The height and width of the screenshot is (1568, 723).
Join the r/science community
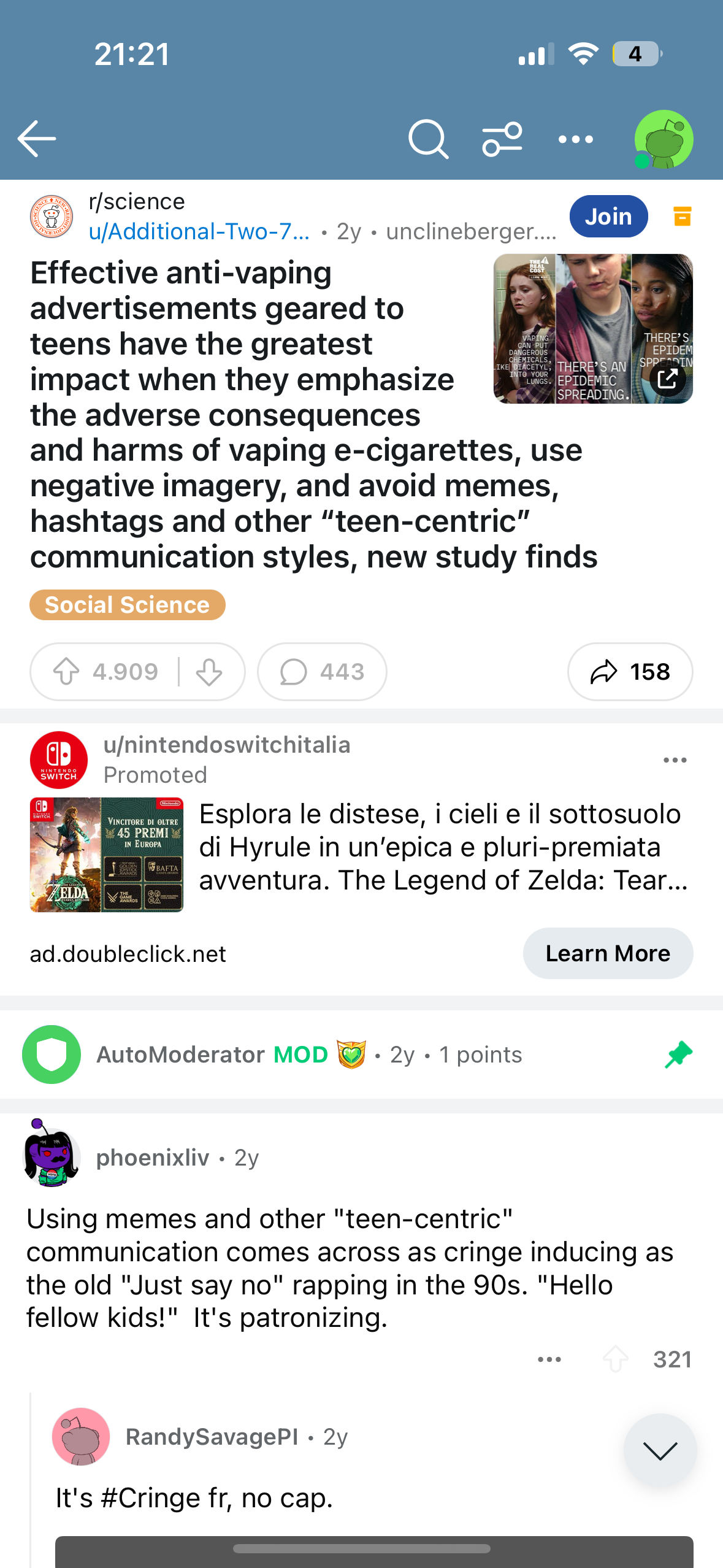(608, 217)
